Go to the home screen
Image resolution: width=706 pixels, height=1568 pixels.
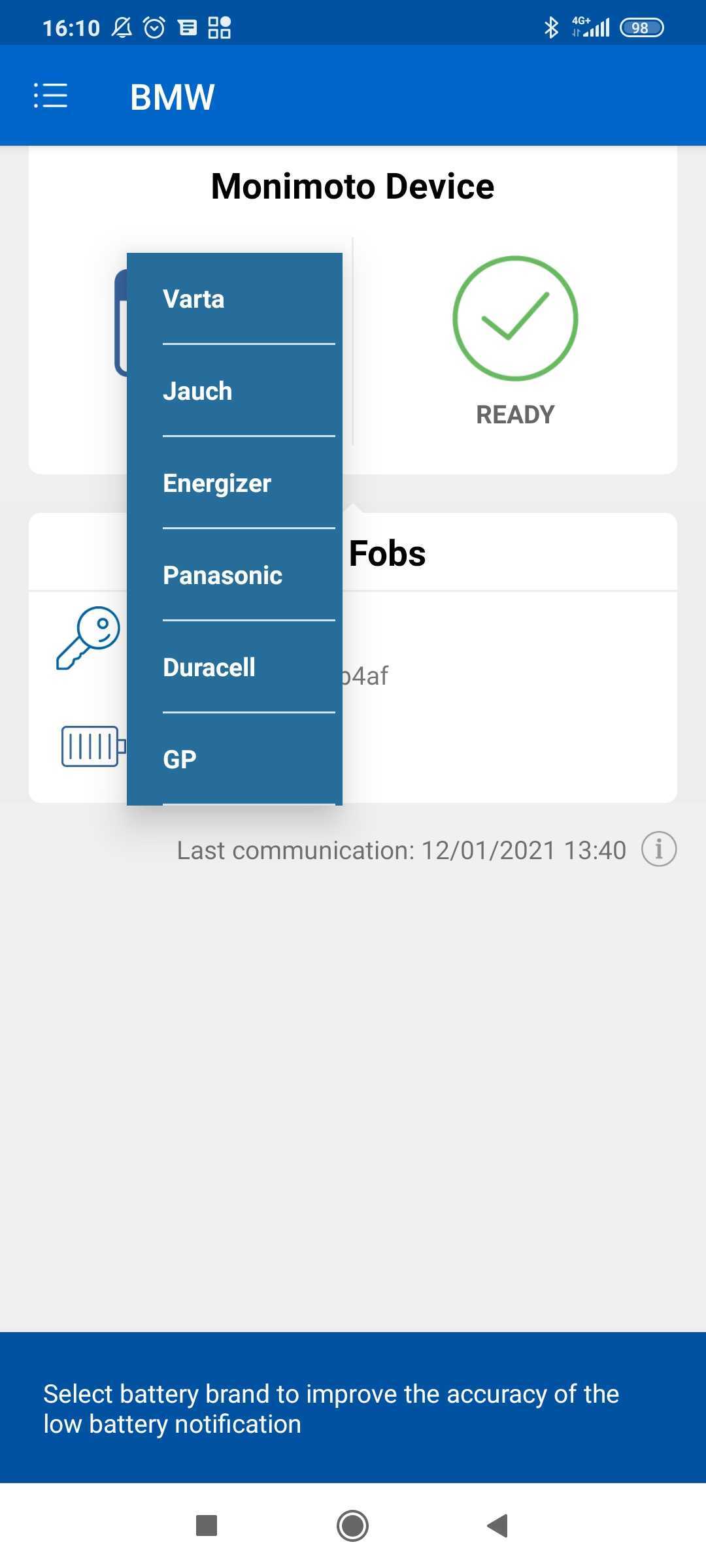[352, 1526]
